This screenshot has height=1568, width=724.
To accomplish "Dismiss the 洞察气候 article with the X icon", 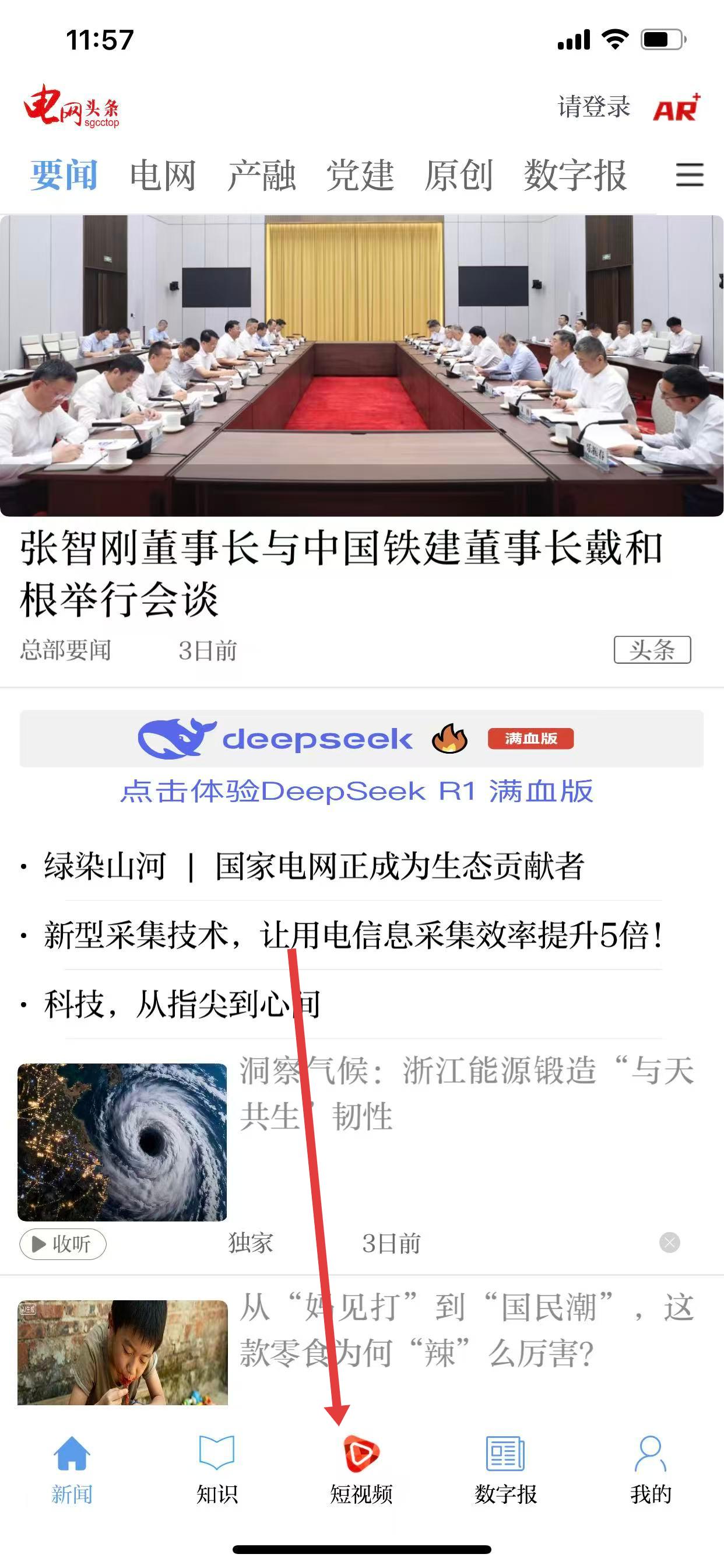I will [x=669, y=1242].
